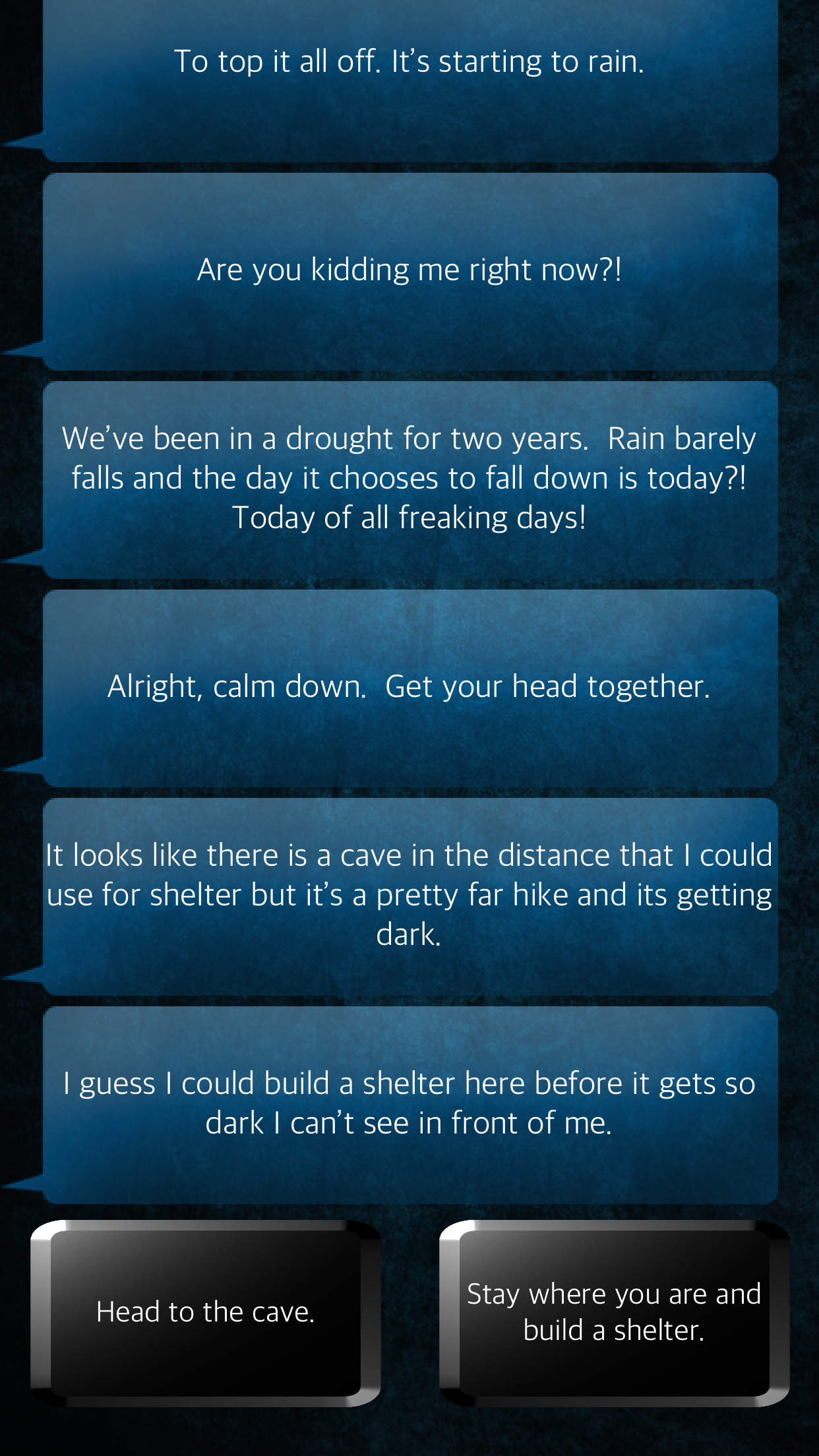Select 'Stay where you are and build a shelter.'

[614, 1312]
